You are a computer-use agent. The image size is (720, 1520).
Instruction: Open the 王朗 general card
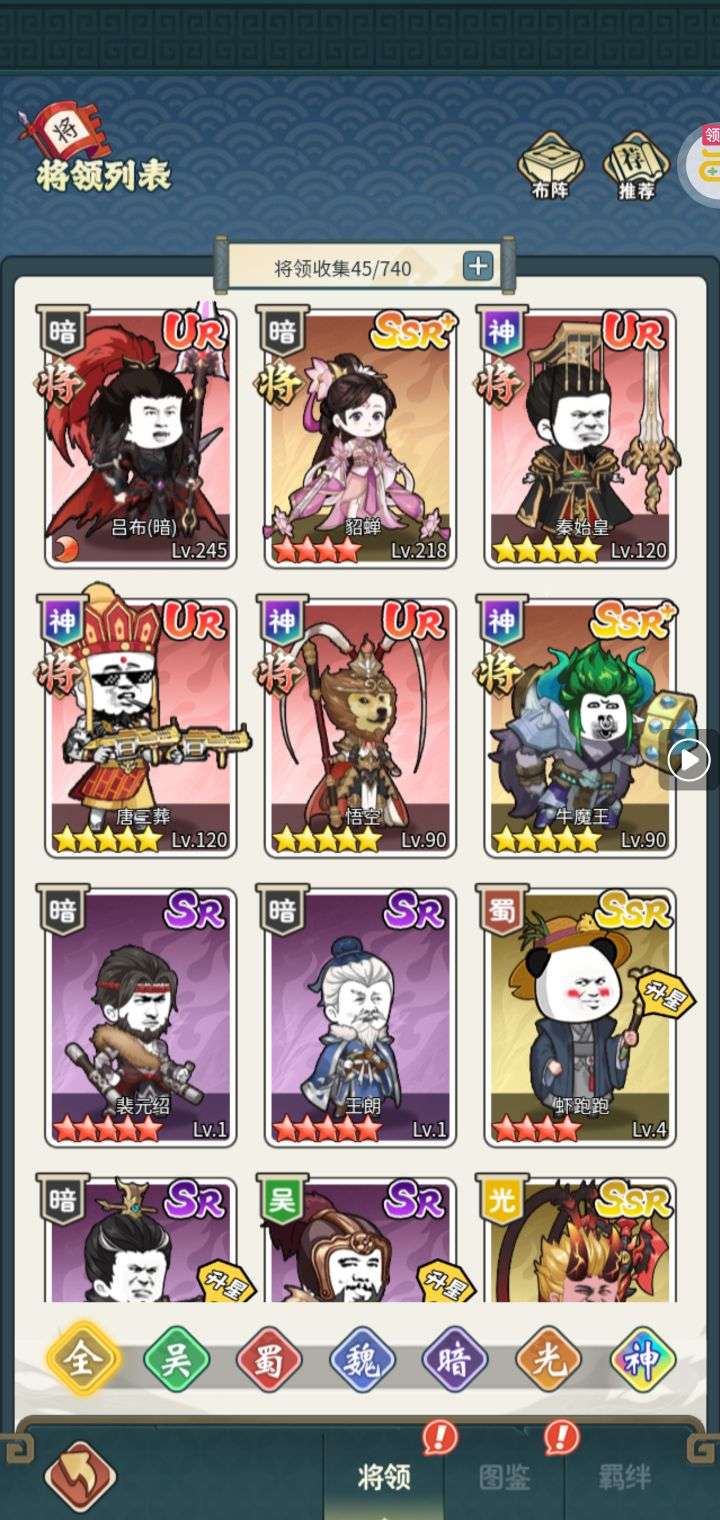(359, 1016)
